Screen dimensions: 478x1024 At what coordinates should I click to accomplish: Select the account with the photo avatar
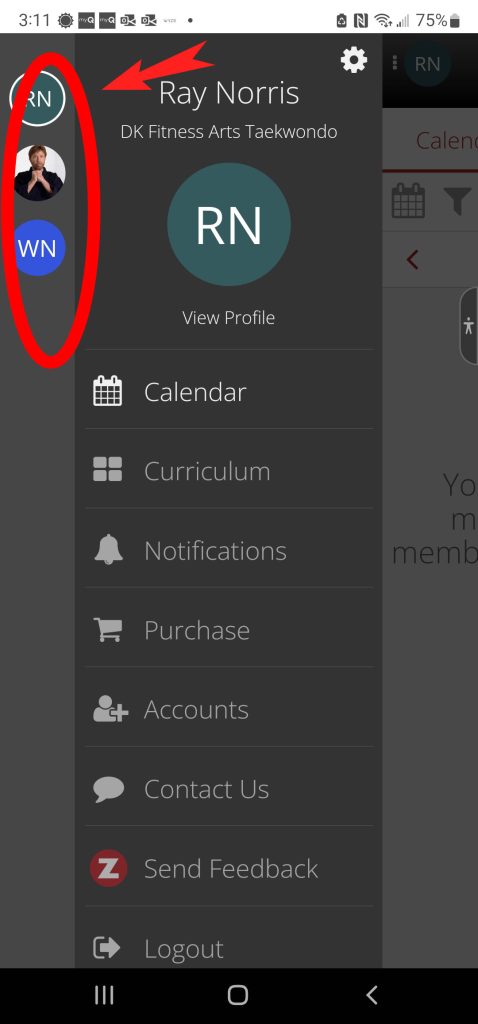pos(39,173)
